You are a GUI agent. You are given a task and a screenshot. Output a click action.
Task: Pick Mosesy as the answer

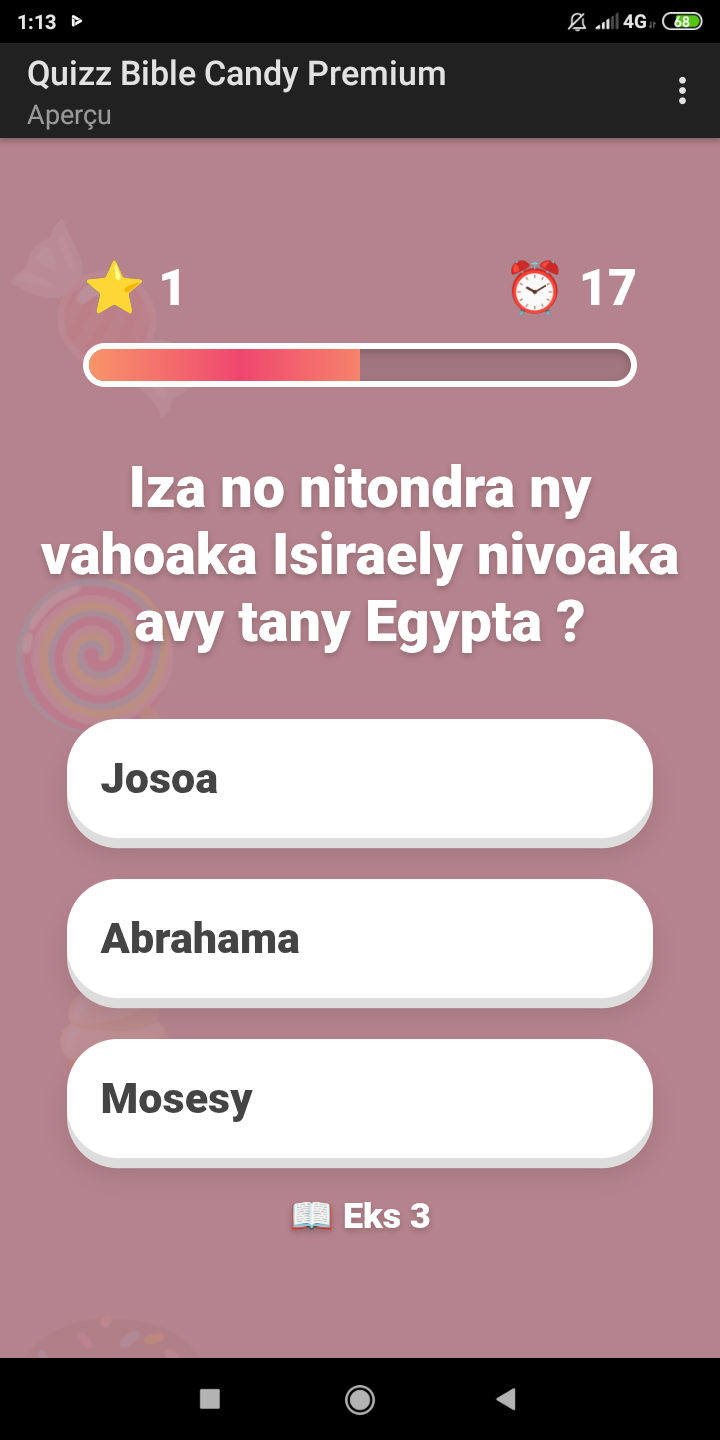point(360,1099)
